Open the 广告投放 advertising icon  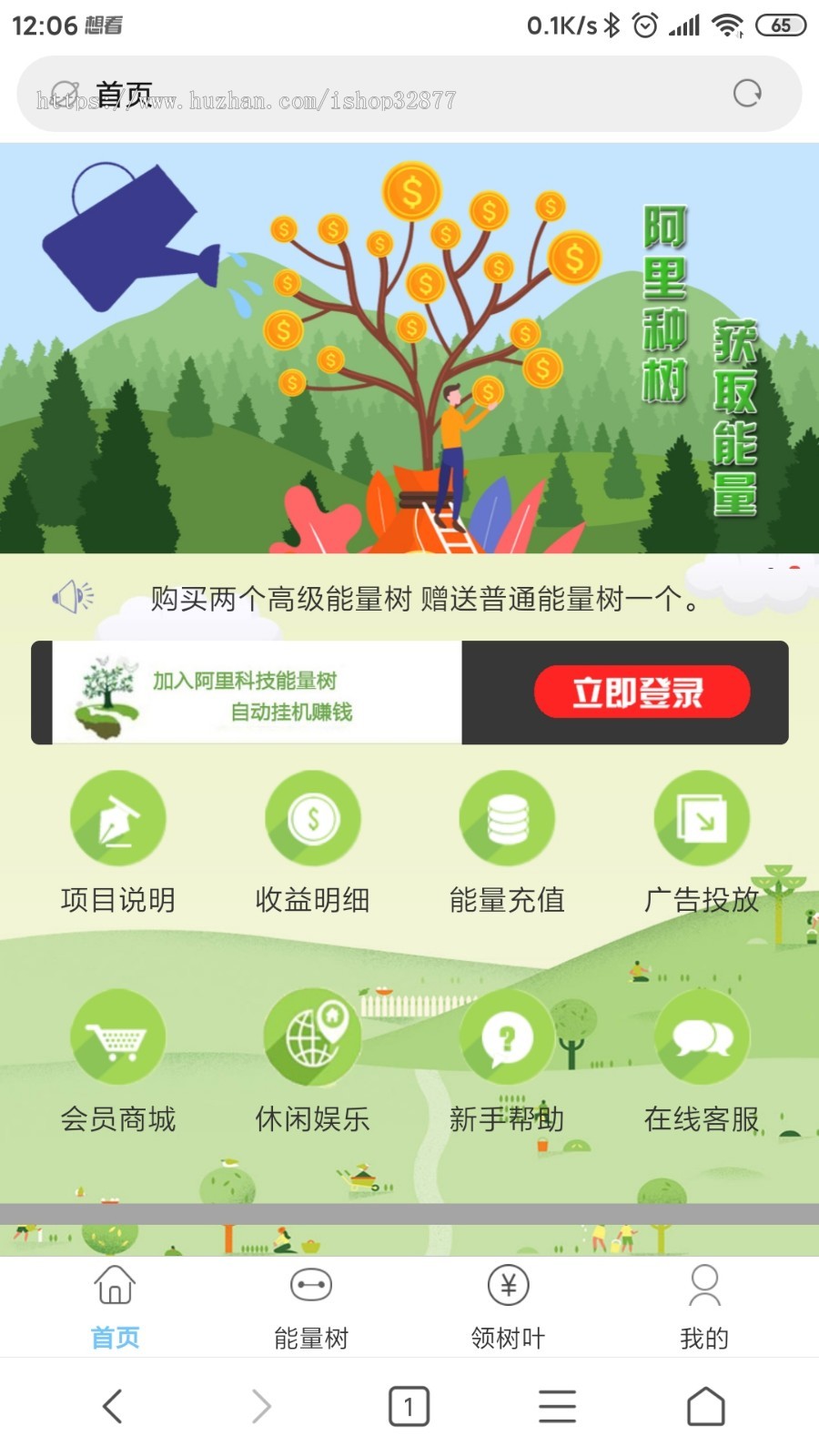point(702,817)
